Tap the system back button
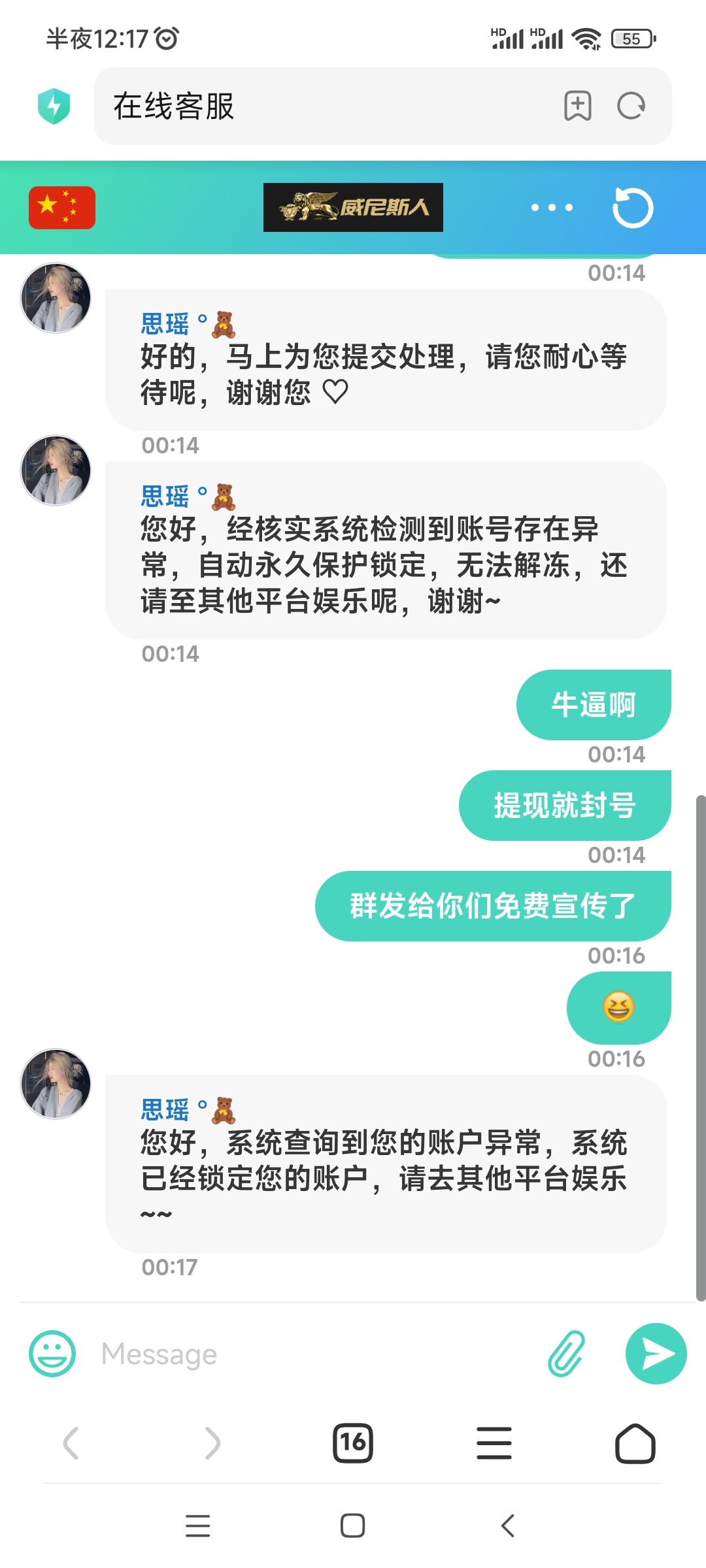 [508, 1526]
